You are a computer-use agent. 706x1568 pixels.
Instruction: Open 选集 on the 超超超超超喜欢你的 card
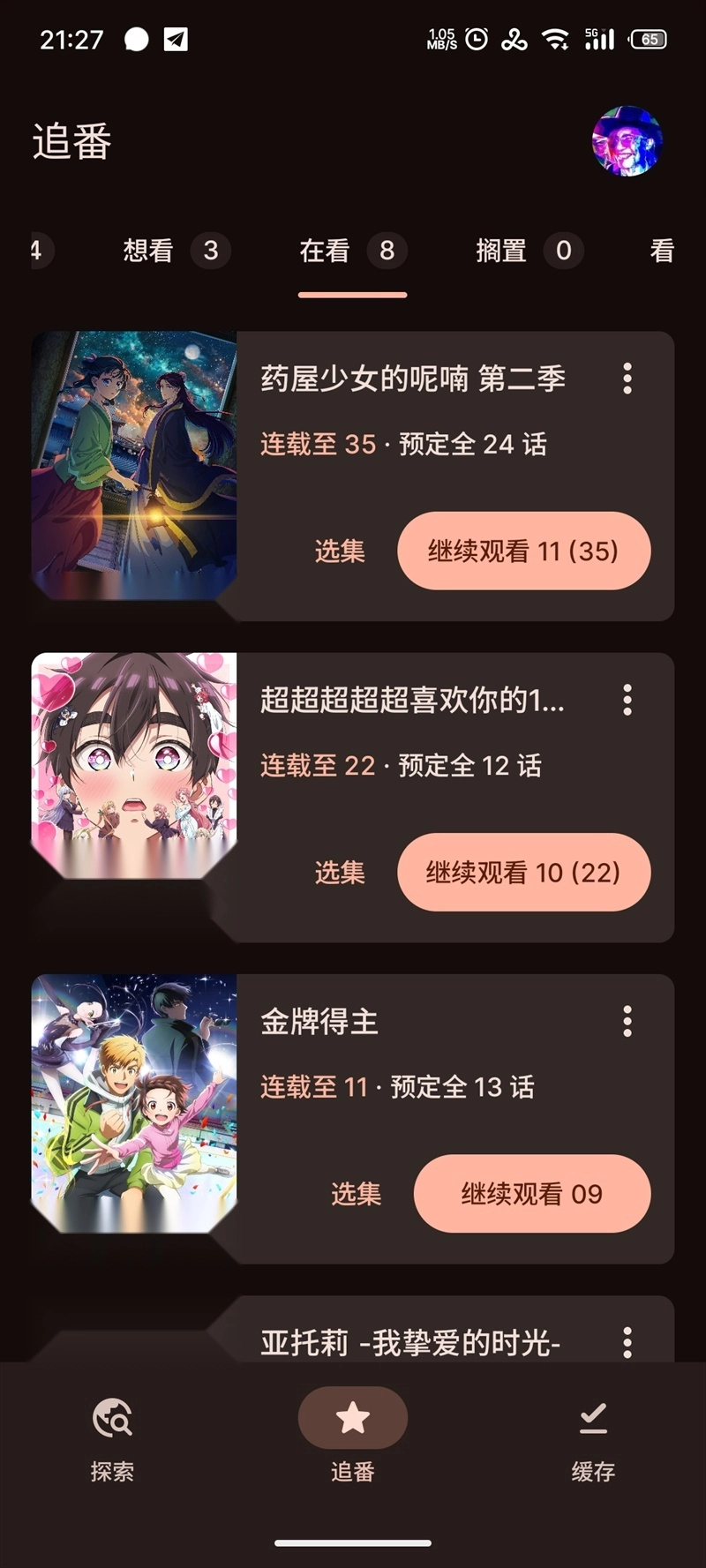tap(338, 872)
